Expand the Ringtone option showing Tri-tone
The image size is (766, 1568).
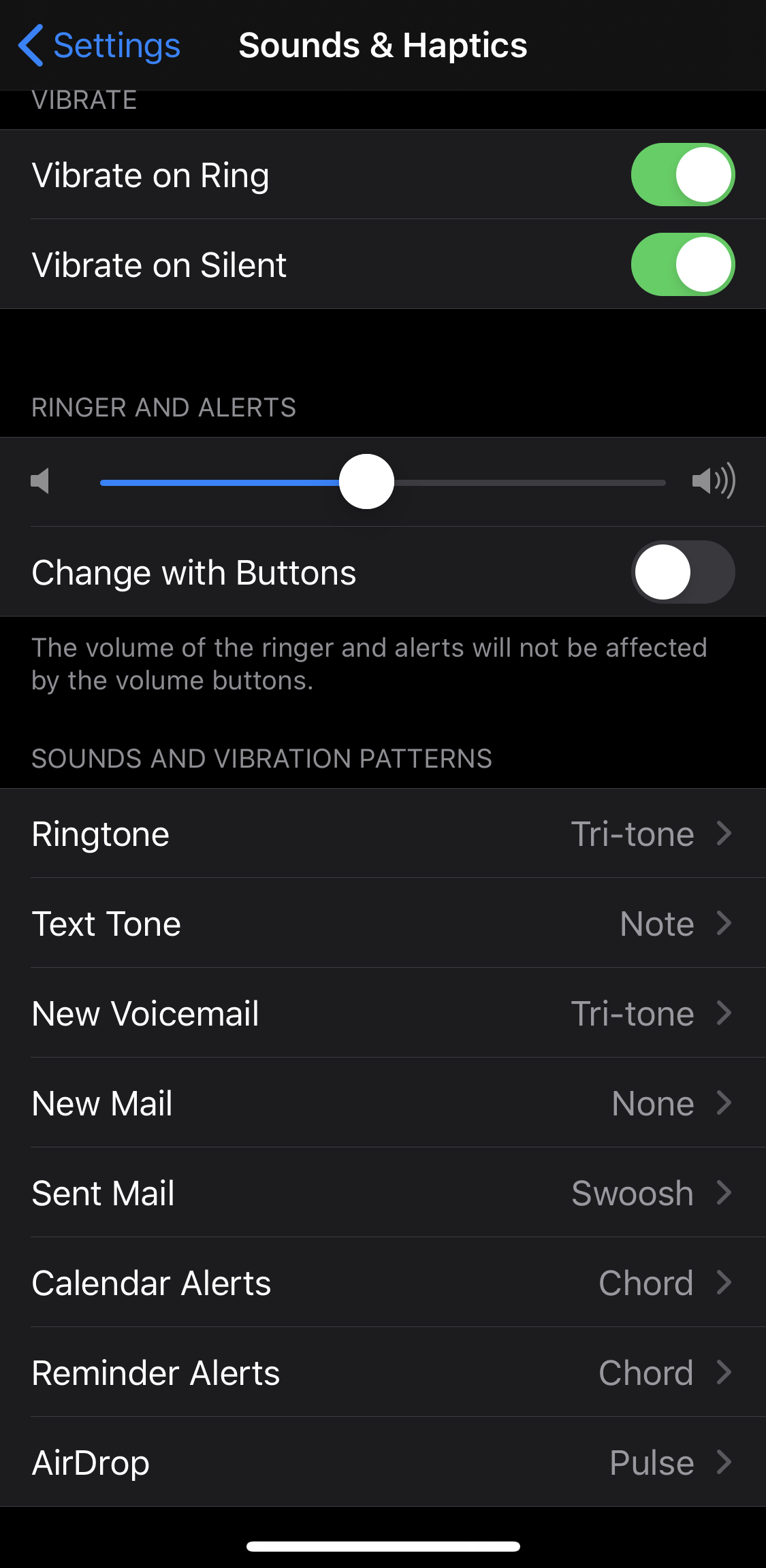tap(383, 833)
